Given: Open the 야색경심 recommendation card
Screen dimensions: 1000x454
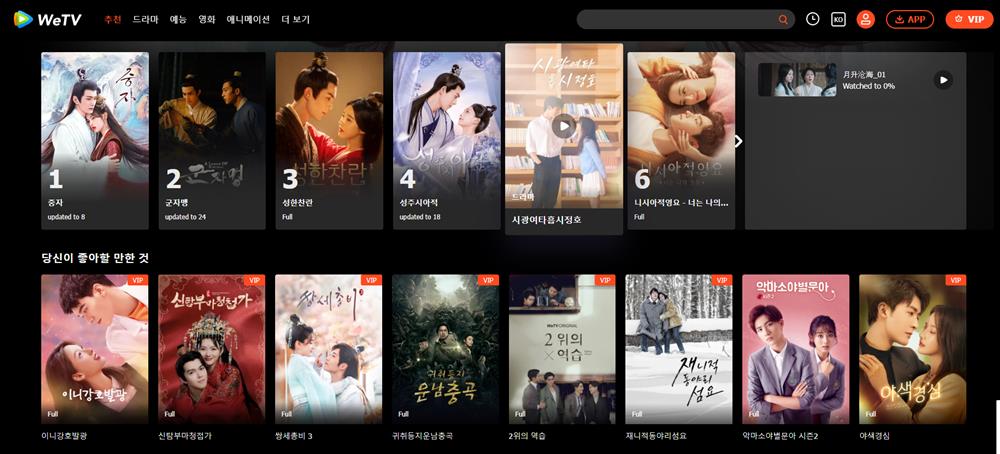Looking at the screenshot, I should point(912,348).
